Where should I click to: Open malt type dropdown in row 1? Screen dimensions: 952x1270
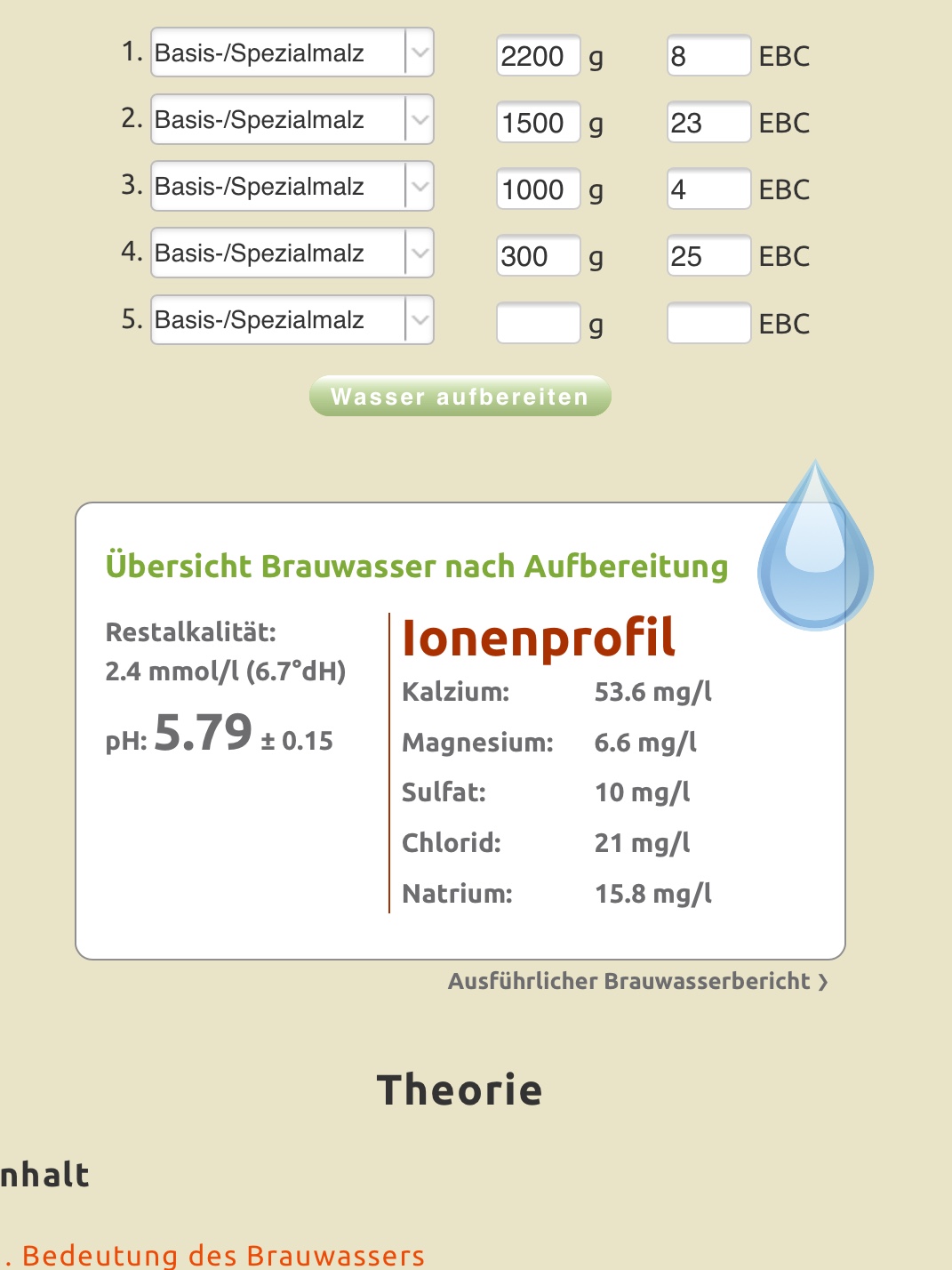pyautogui.click(x=292, y=53)
